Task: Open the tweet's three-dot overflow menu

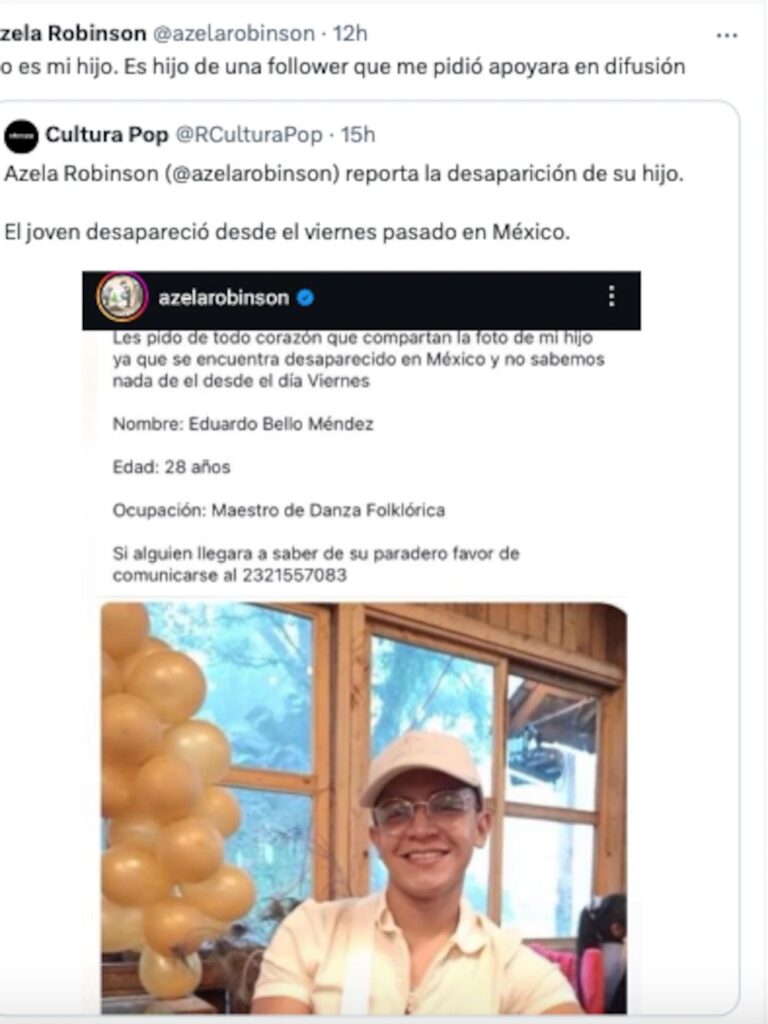Action: click(727, 35)
